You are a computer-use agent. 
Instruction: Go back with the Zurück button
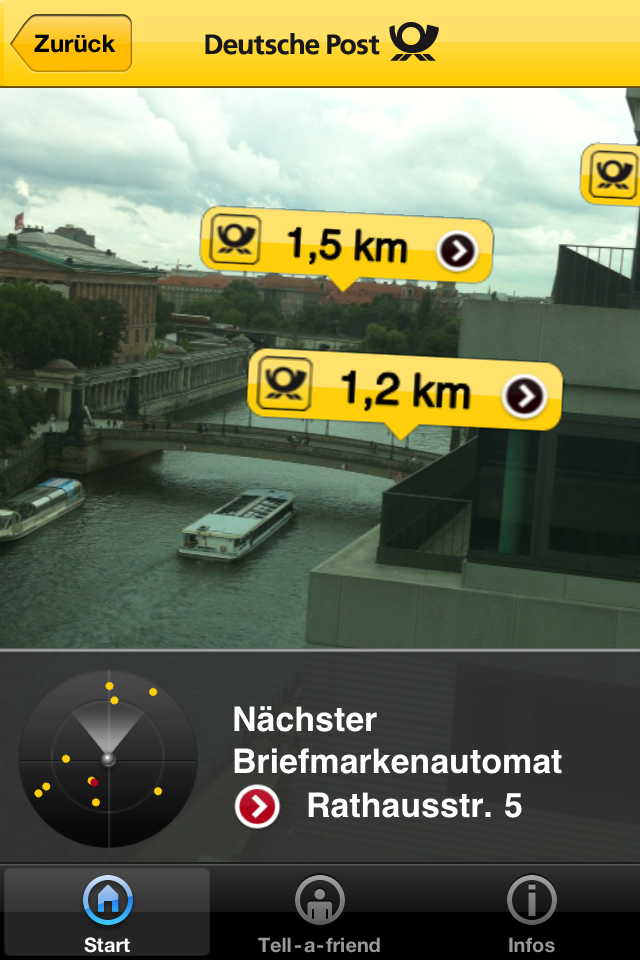(x=72, y=44)
